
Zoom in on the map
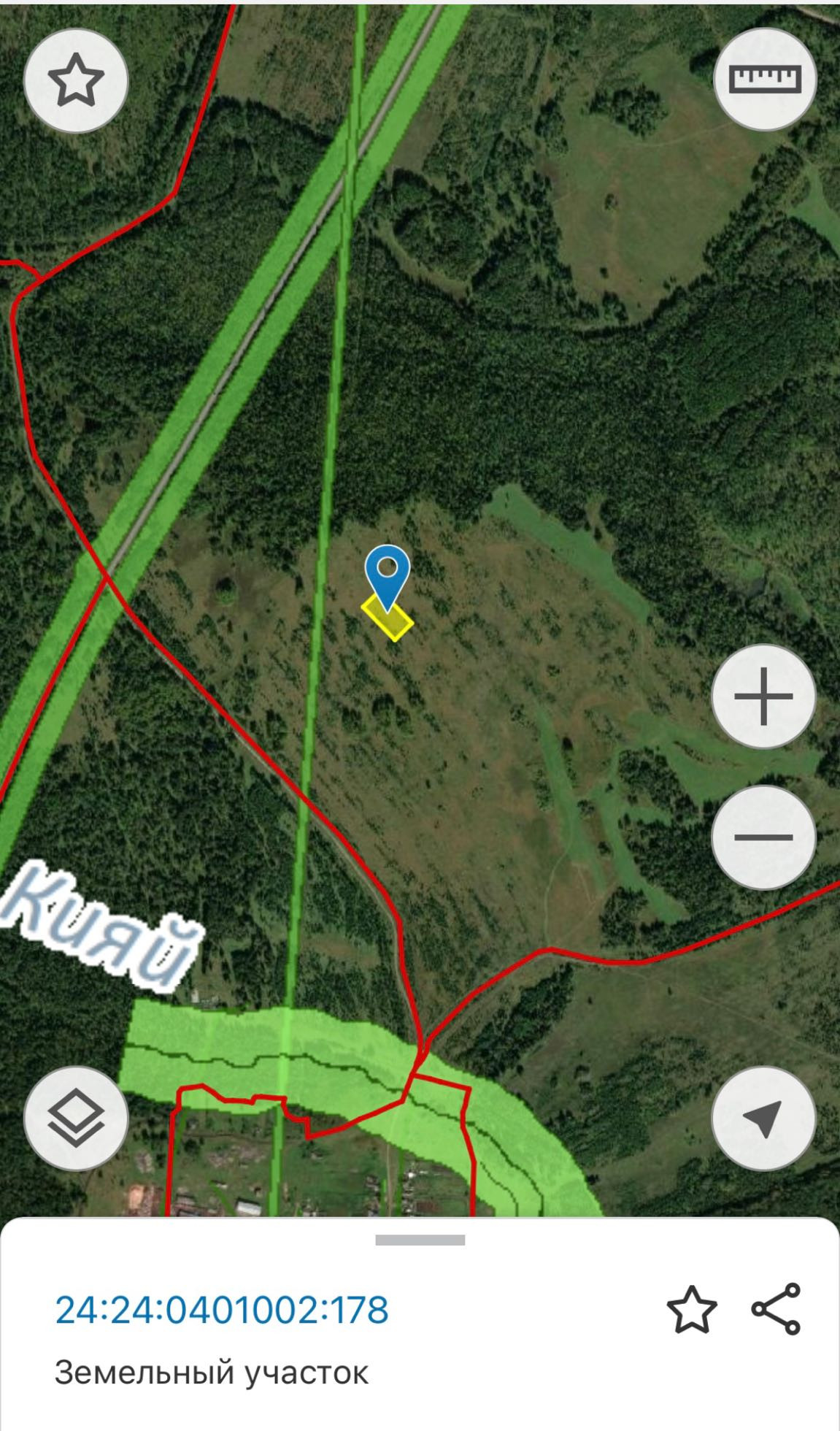(x=763, y=696)
